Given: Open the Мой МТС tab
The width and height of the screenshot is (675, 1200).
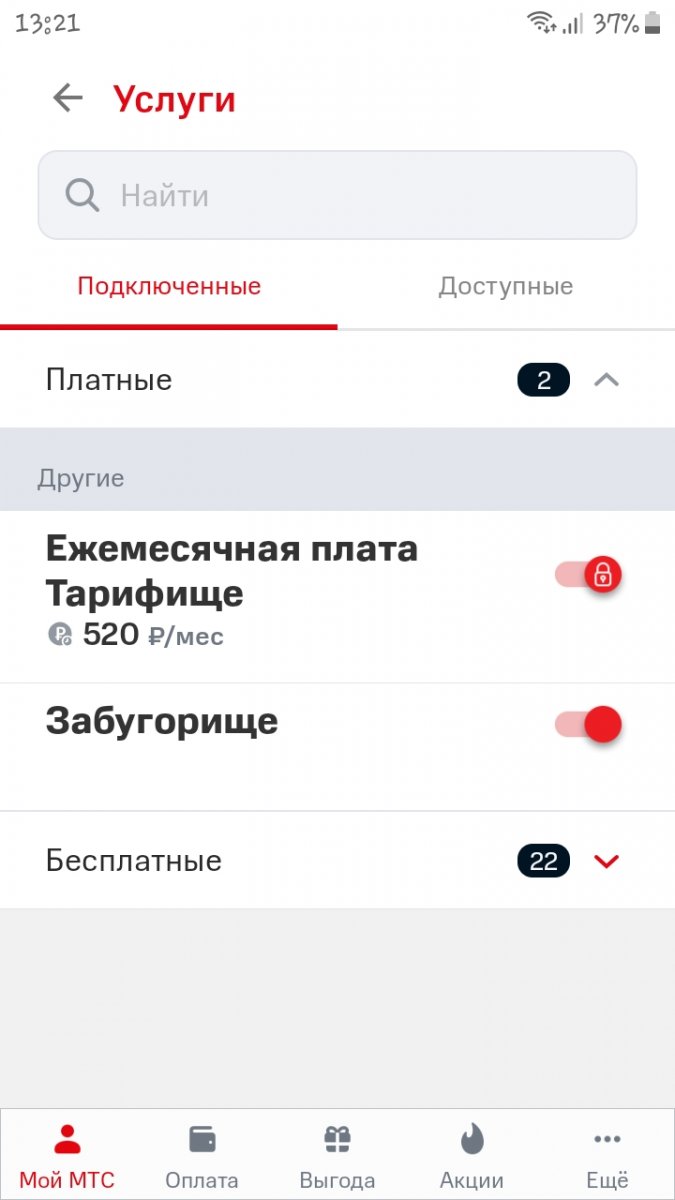Looking at the screenshot, I should click(x=67, y=1155).
